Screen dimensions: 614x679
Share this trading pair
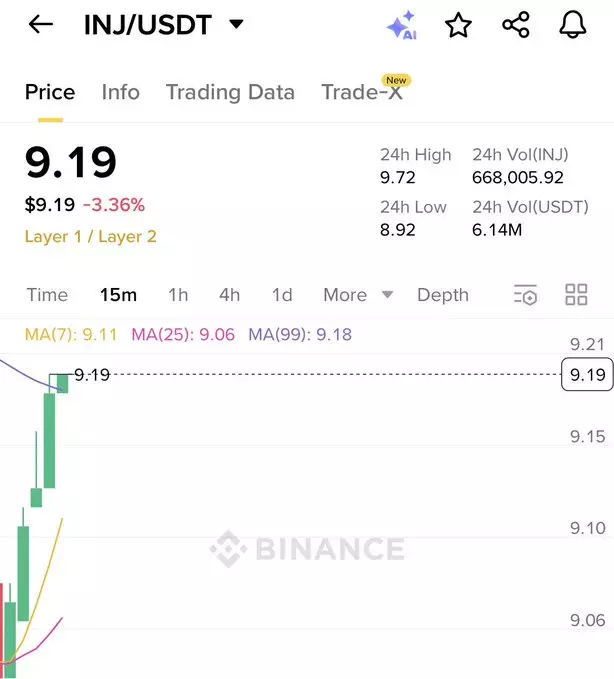tap(516, 25)
